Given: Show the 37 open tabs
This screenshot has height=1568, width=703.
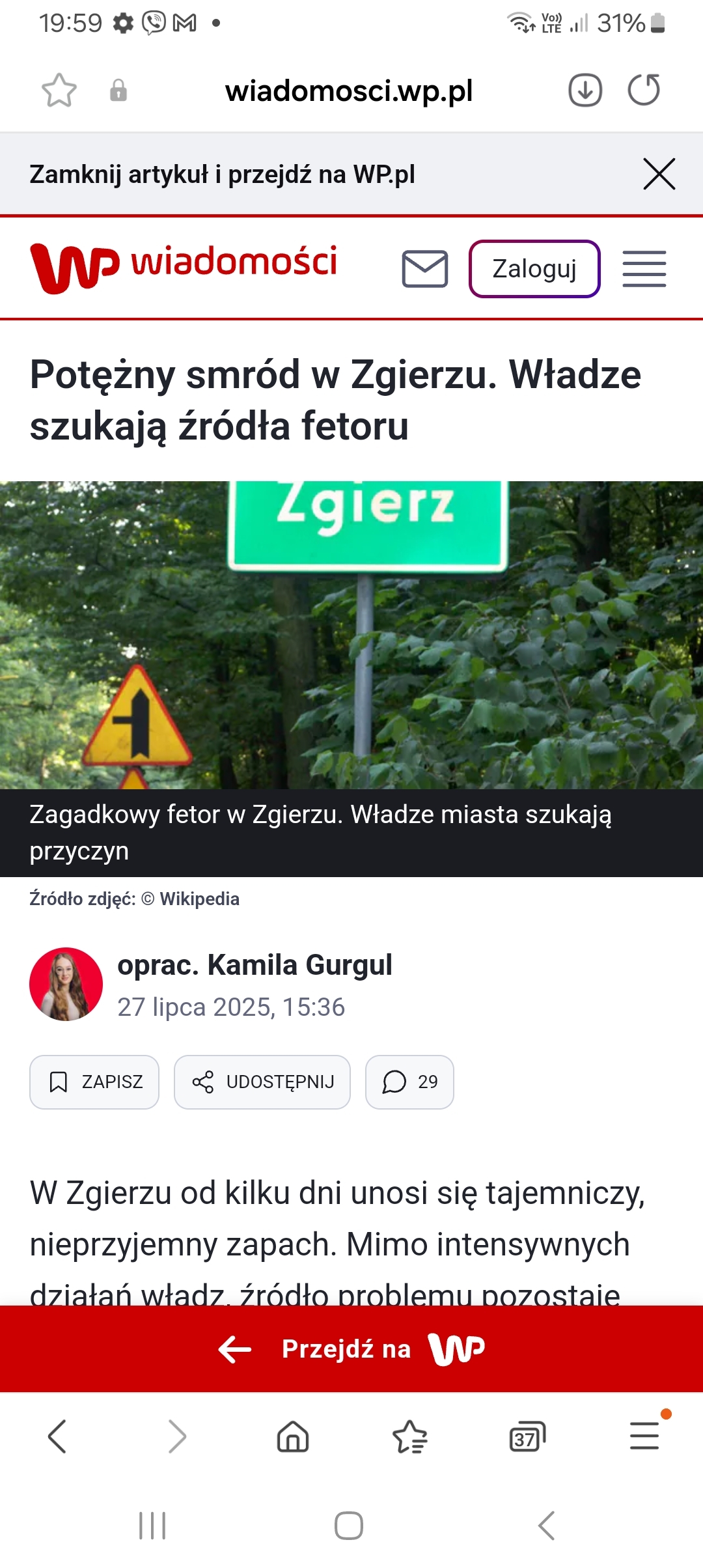Looking at the screenshot, I should pyautogui.click(x=527, y=1436).
